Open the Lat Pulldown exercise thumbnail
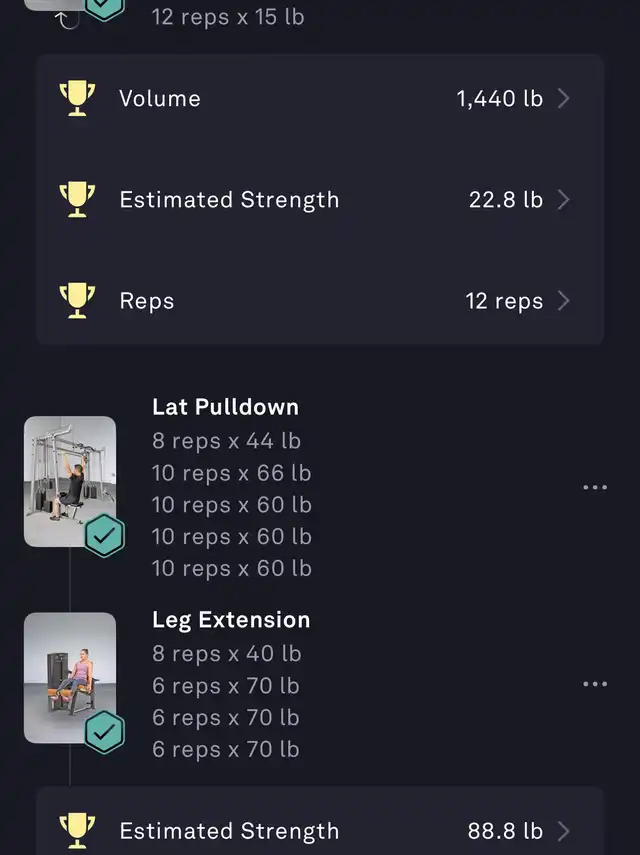The image size is (640, 855). pos(70,482)
